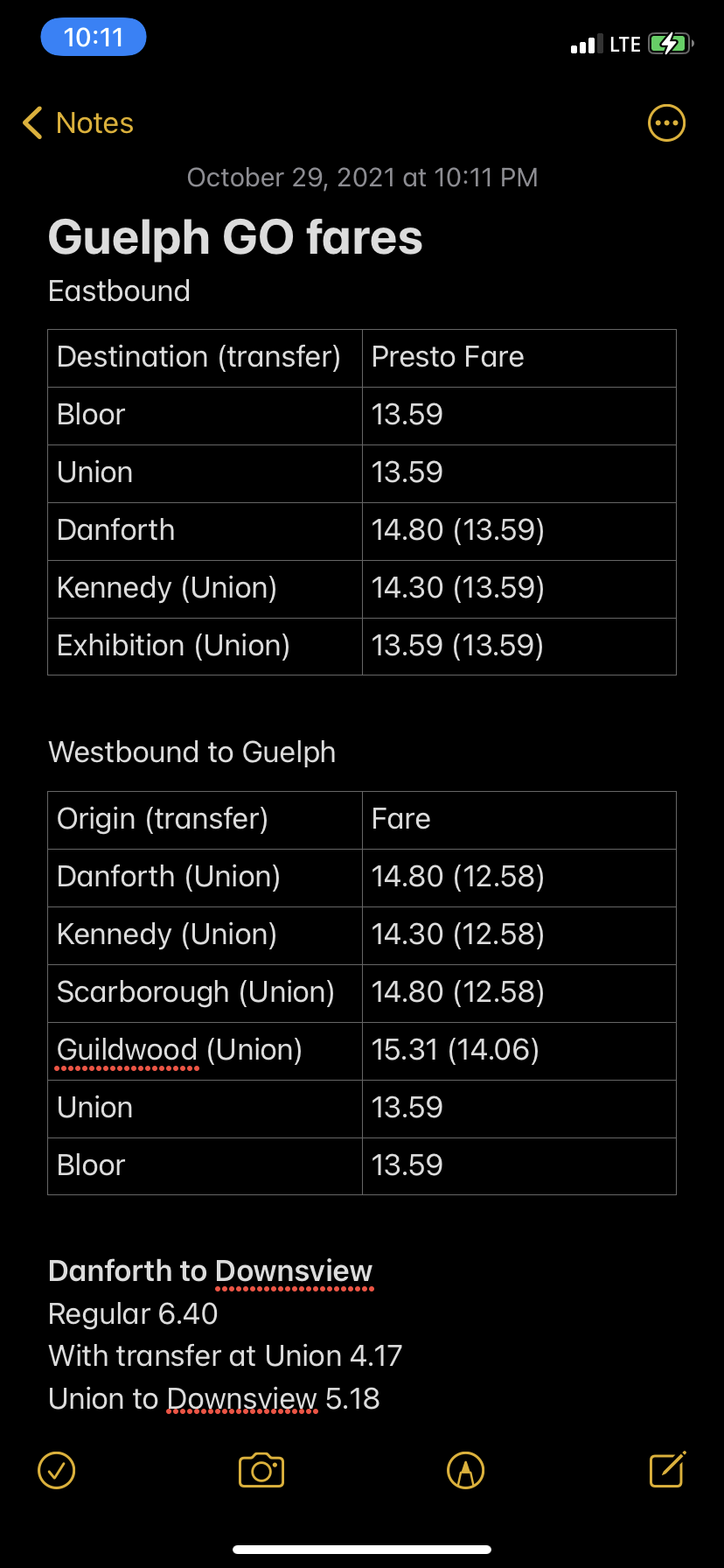Image resolution: width=724 pixels, height=1568 pixels.
Task: Add a checklist to the note
Action: pyautogui.click(x=57, y=1470)
